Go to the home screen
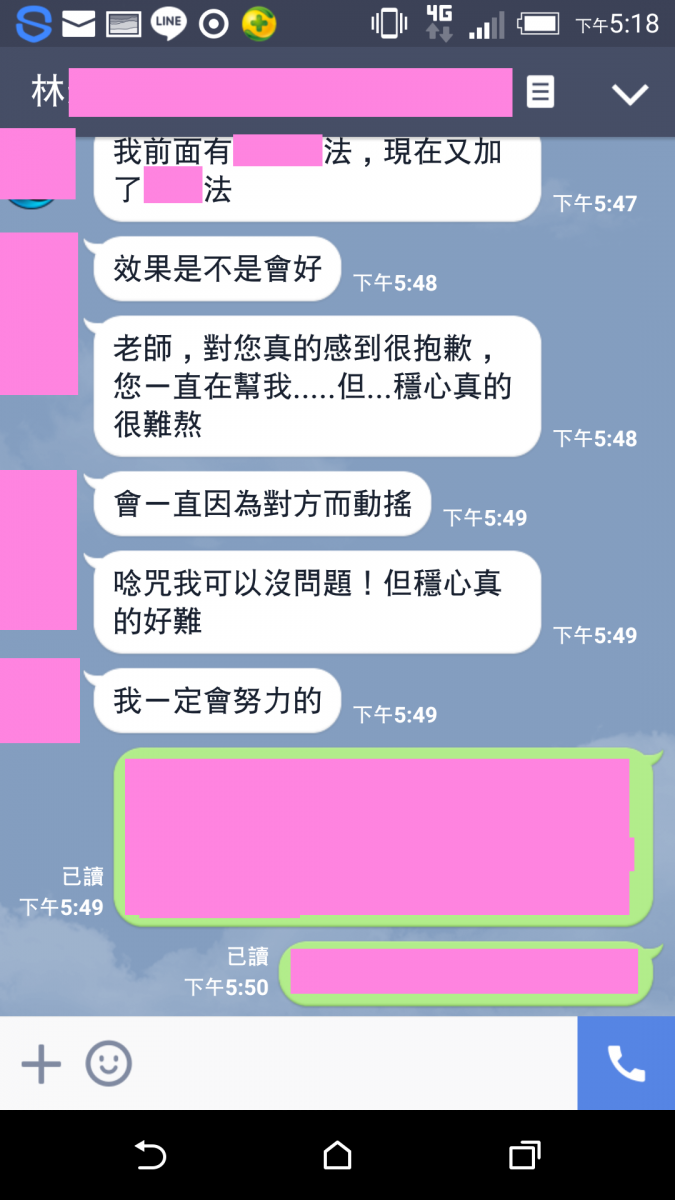Image resolution: width=675 pixels, height=1200 pixels. click(338, 1156)
